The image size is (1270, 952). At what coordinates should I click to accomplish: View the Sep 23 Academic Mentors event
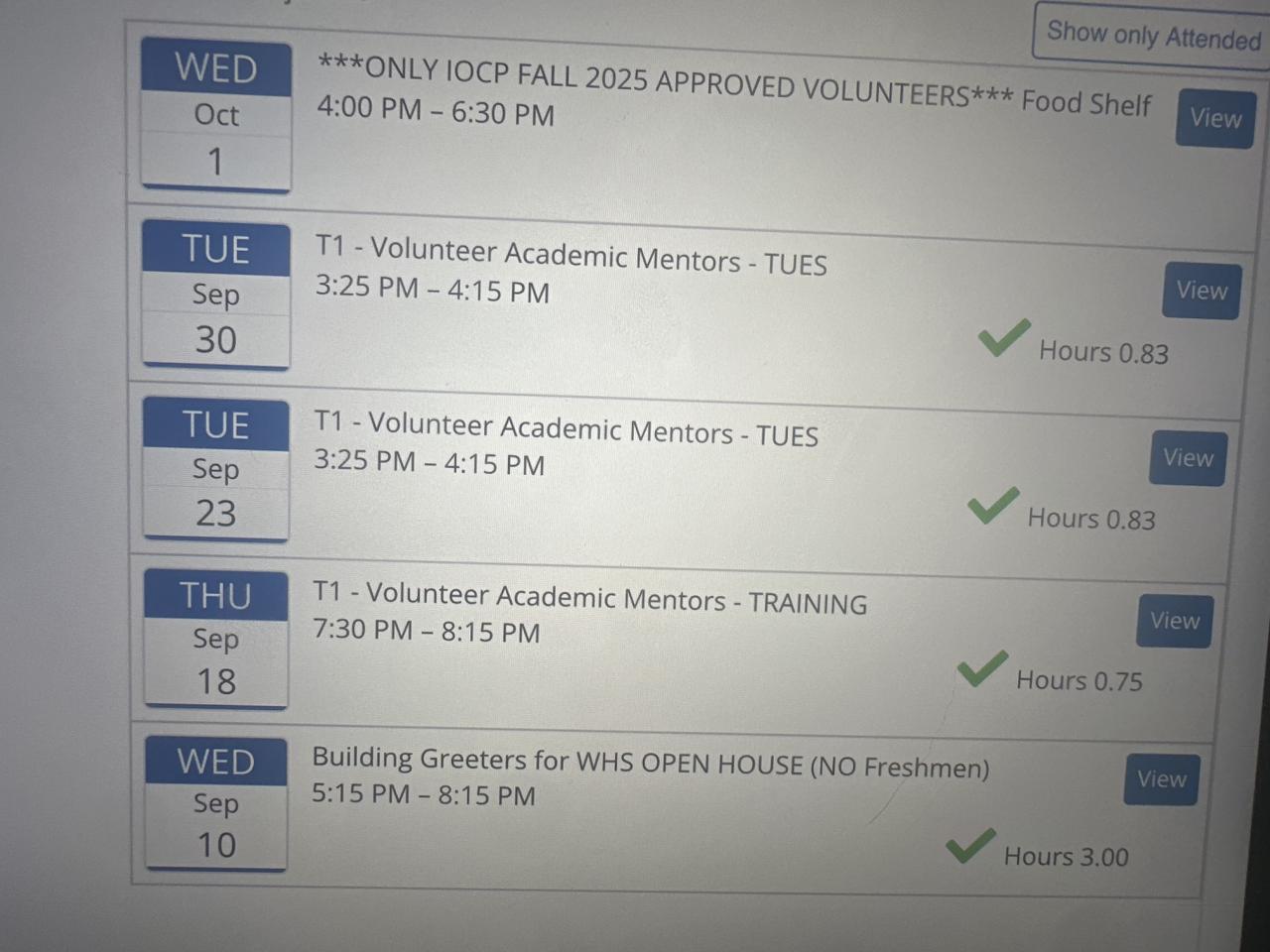click(1188, 458)
